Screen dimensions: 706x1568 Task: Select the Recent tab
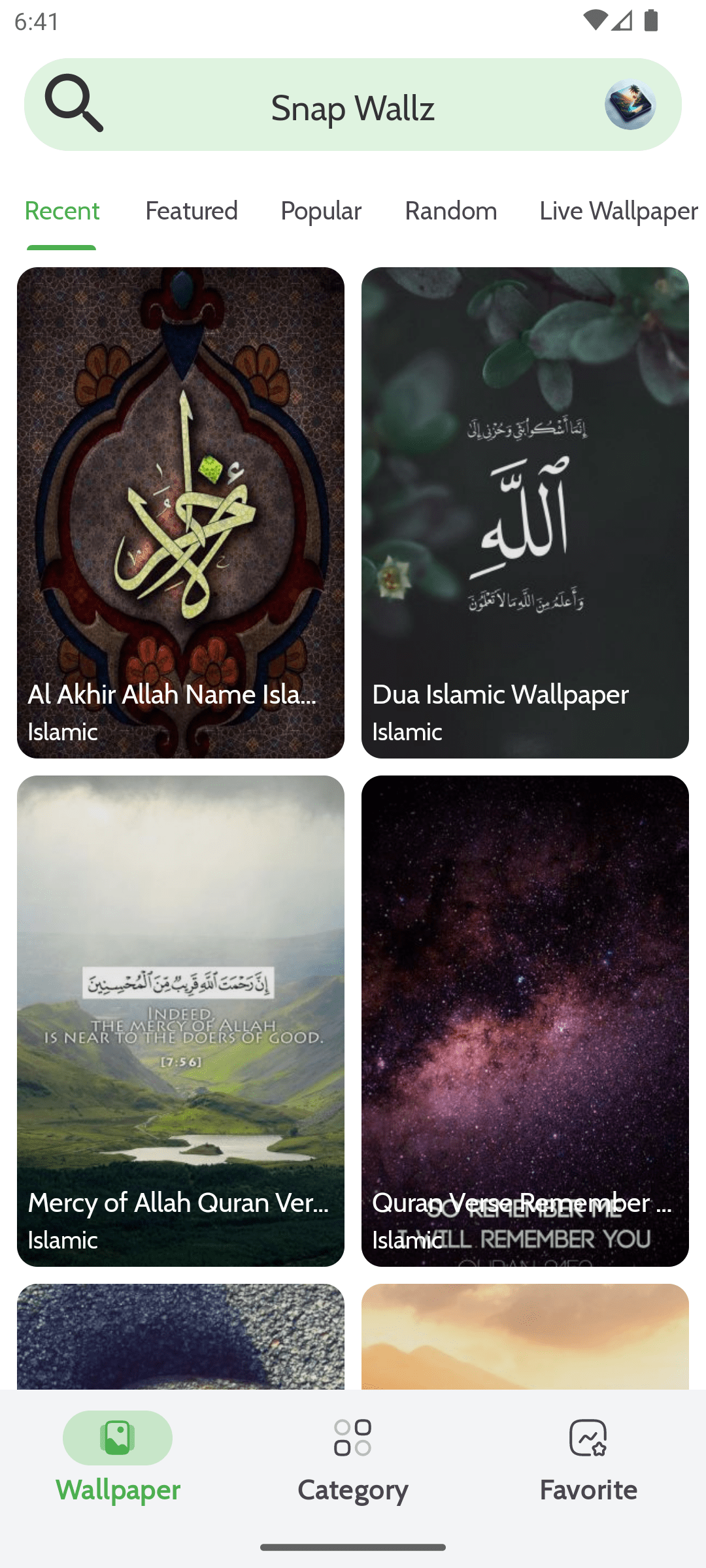pos(62,210)
